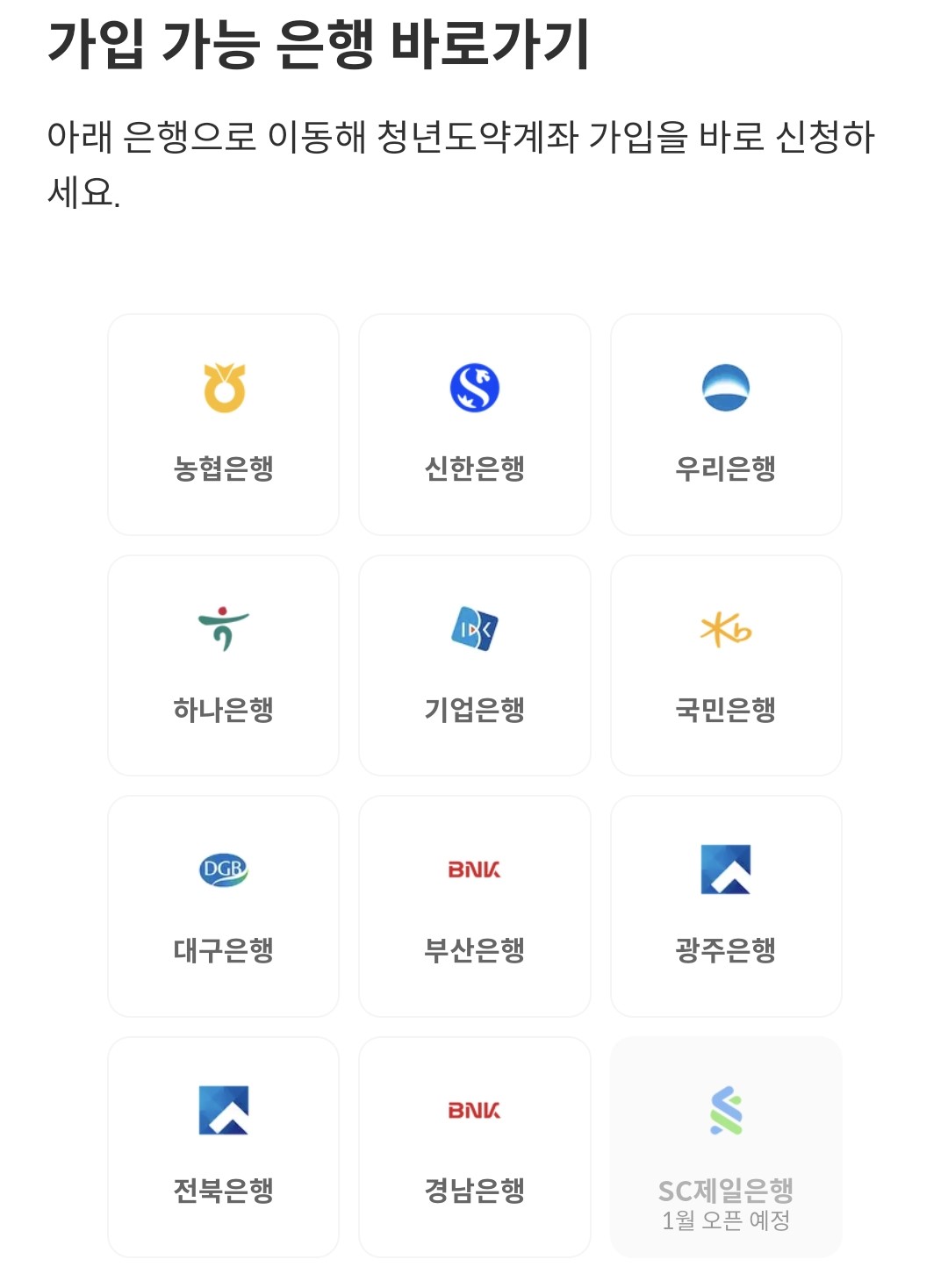Choose 국민은행 from the grid
Screen dimensions: 948x1288
(726, 665)
